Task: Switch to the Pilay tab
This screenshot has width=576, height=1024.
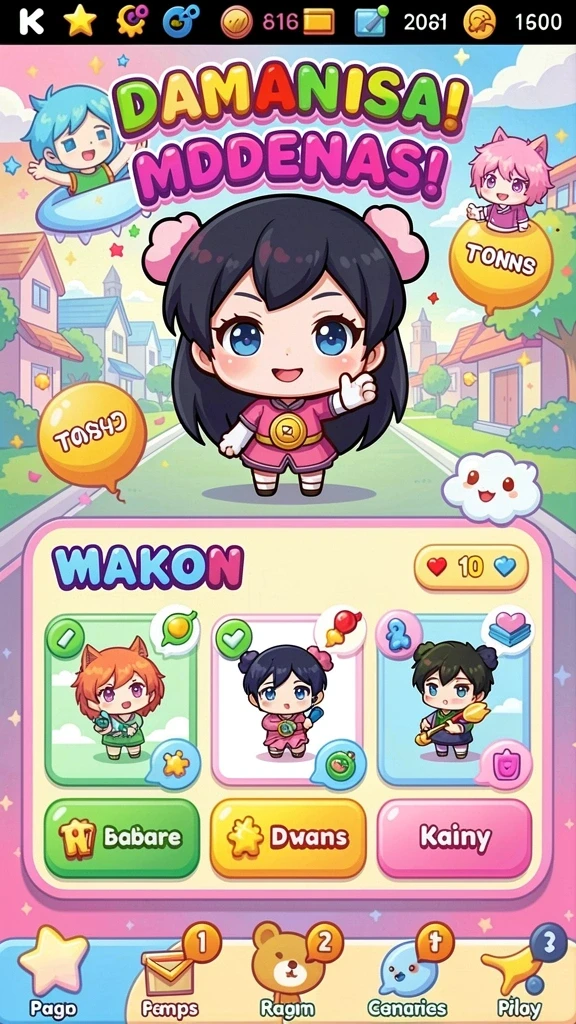Action: [520, 974]
